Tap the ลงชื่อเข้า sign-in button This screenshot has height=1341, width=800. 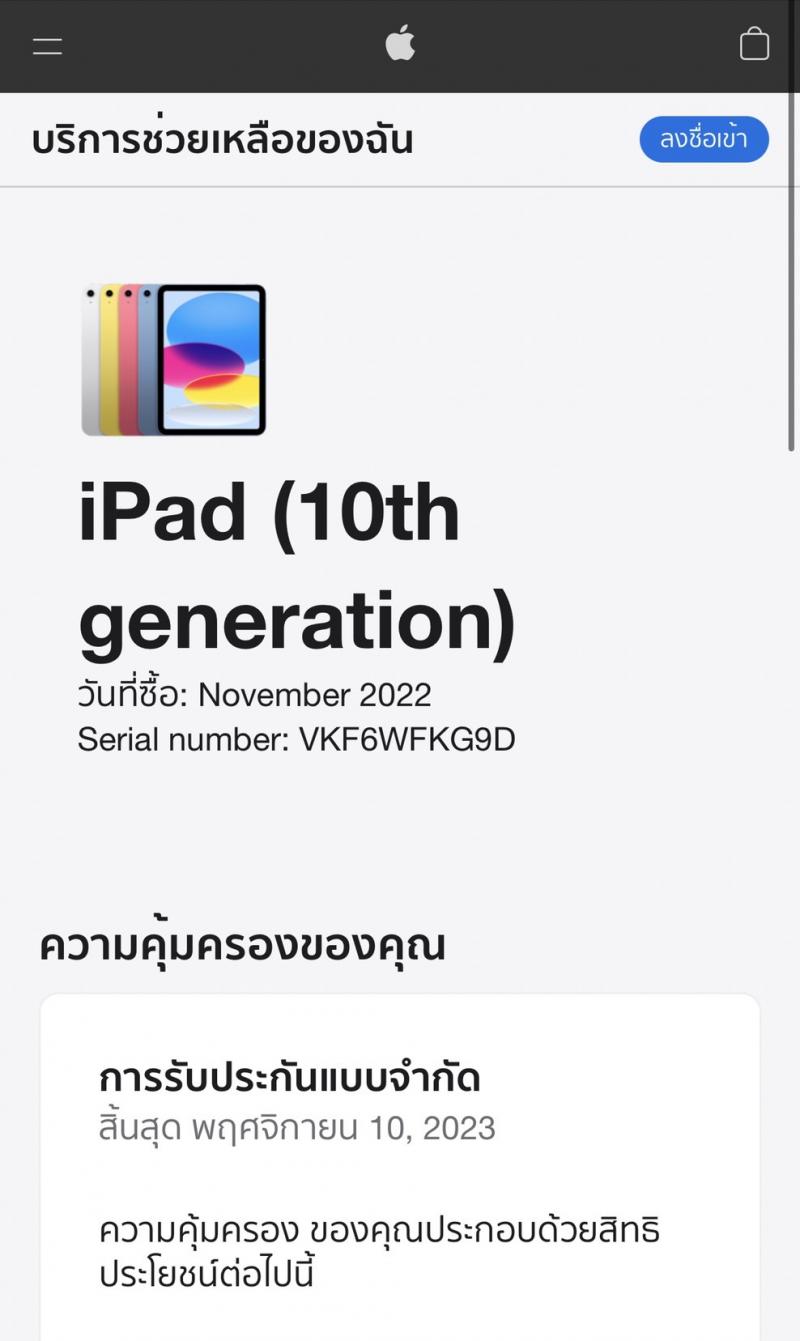pyautogui.click(x=704, y=140)
